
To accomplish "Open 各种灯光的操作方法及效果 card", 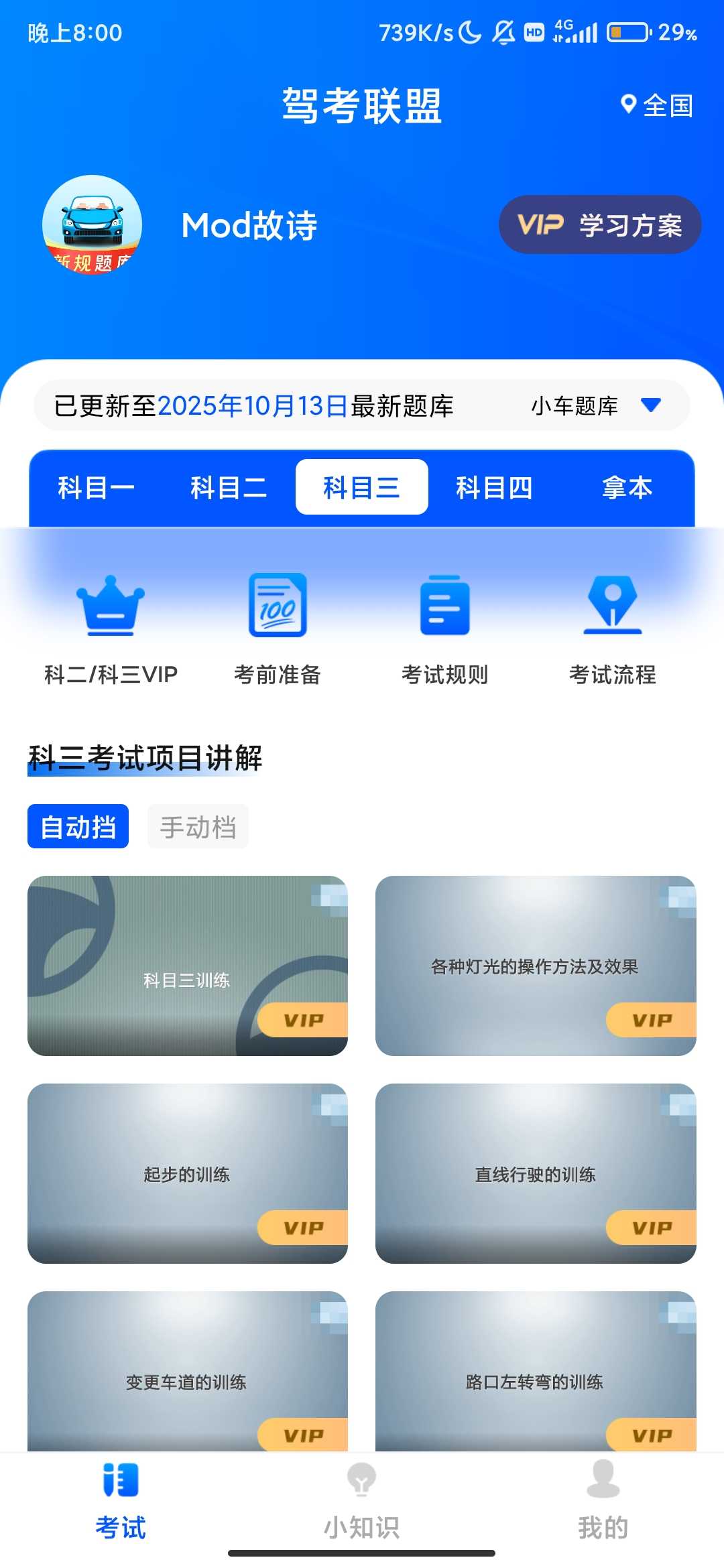I will click(535, 966).
